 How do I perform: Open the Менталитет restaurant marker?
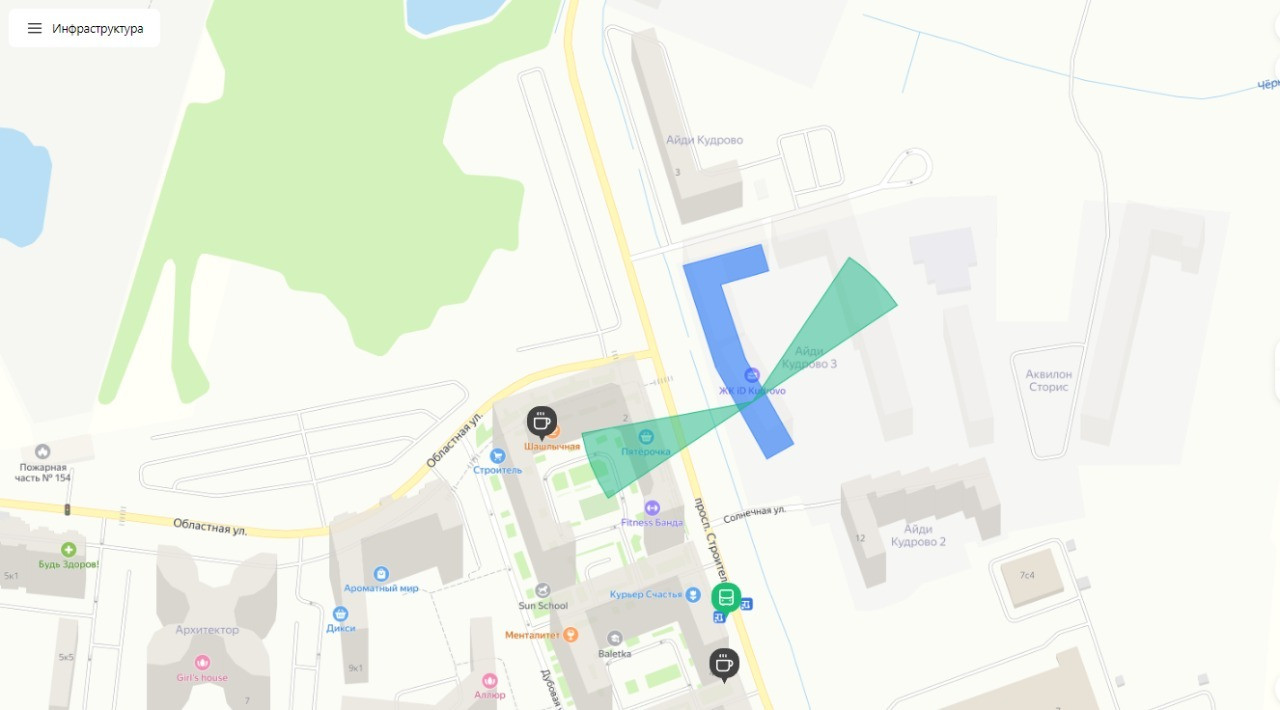[x=571, y=634]
